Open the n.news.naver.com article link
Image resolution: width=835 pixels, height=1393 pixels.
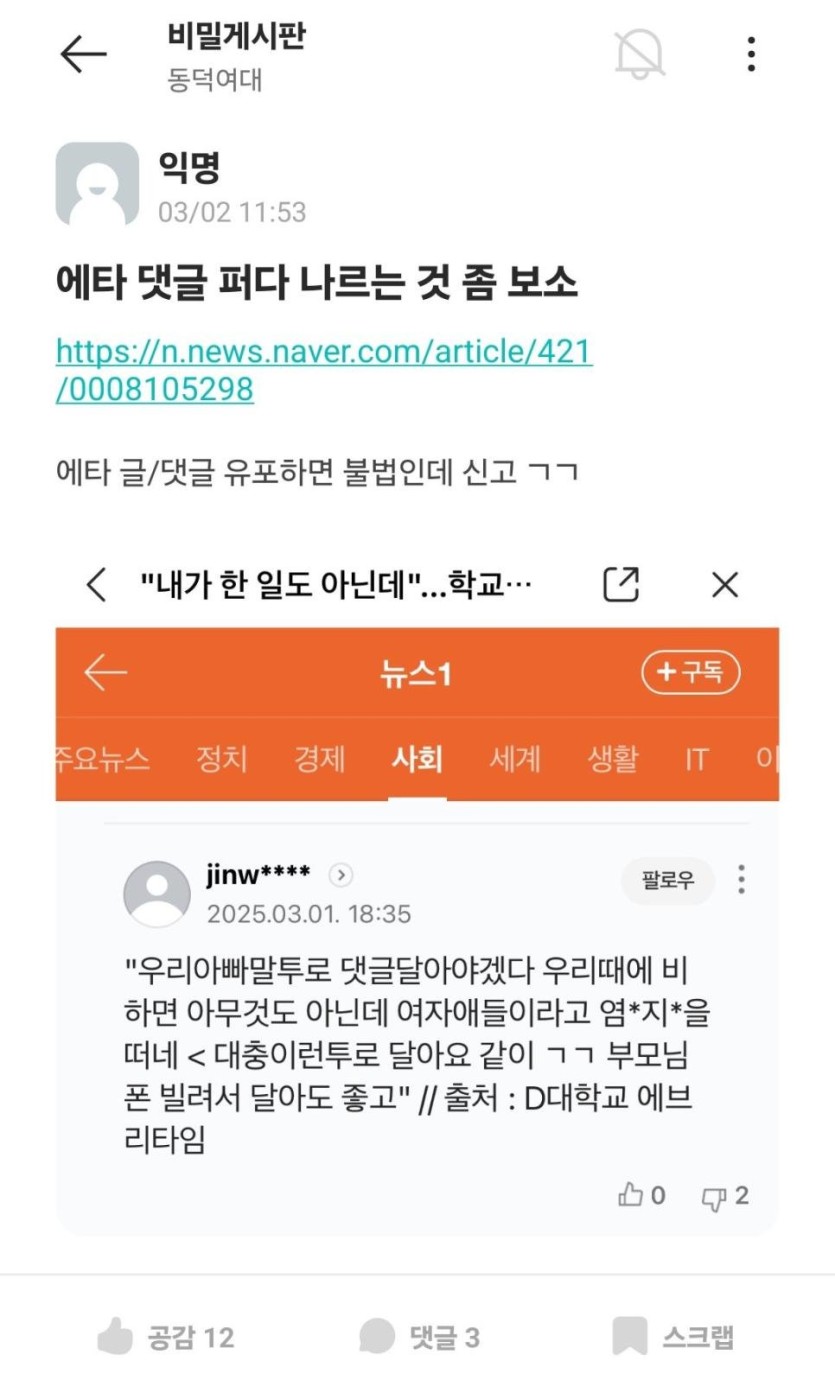point(324,370)
